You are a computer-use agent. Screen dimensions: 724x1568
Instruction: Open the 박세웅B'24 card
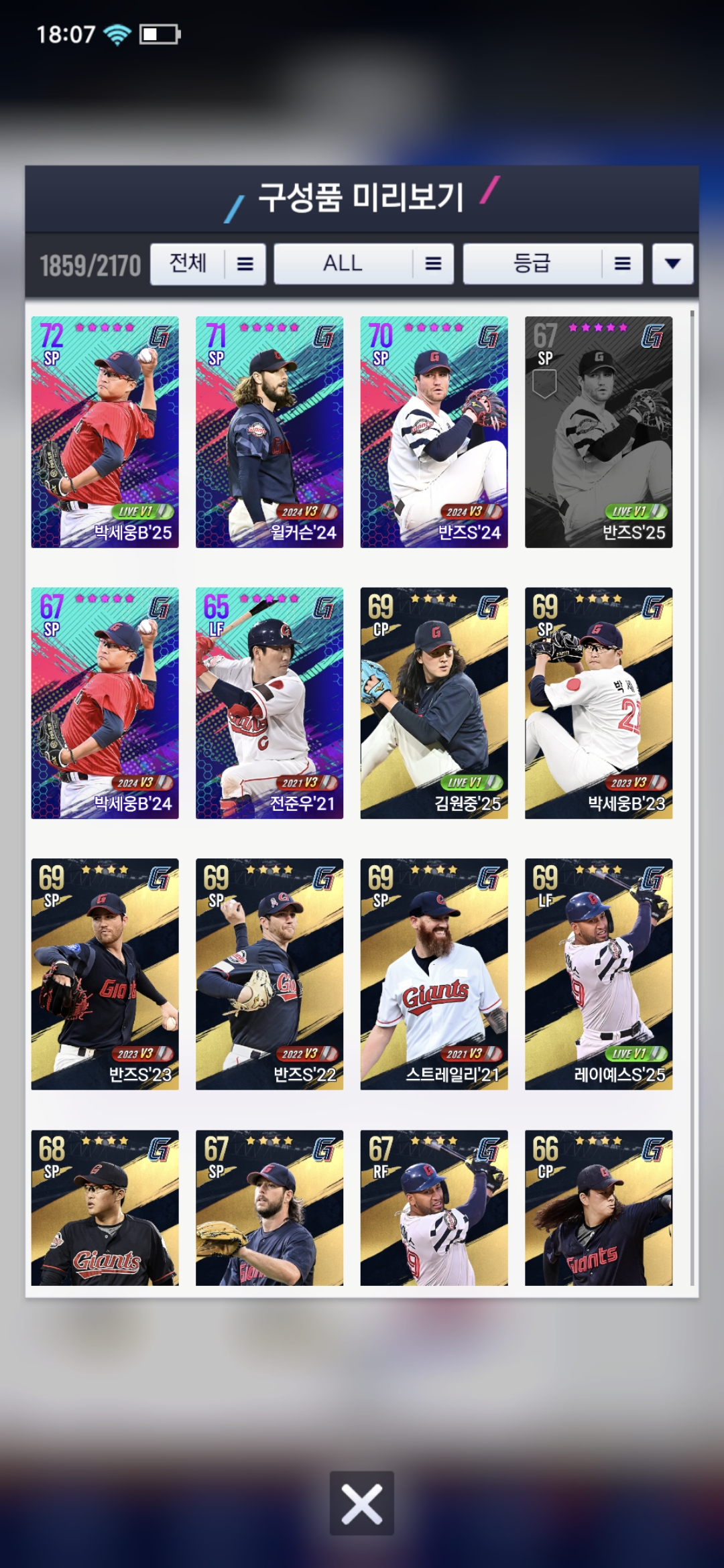(x=105, y=703)
